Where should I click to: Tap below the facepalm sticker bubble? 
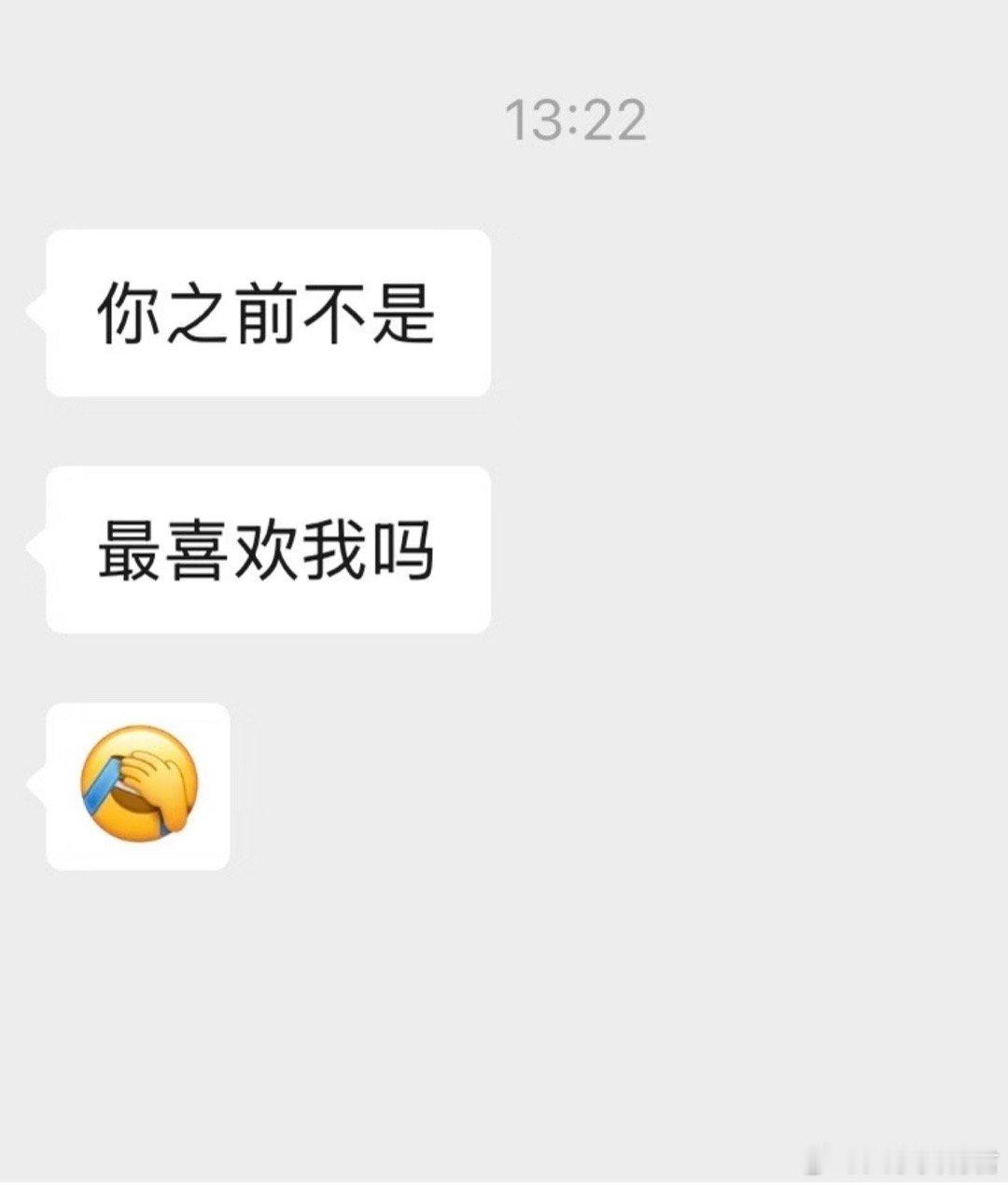click(x=140, y=933)
